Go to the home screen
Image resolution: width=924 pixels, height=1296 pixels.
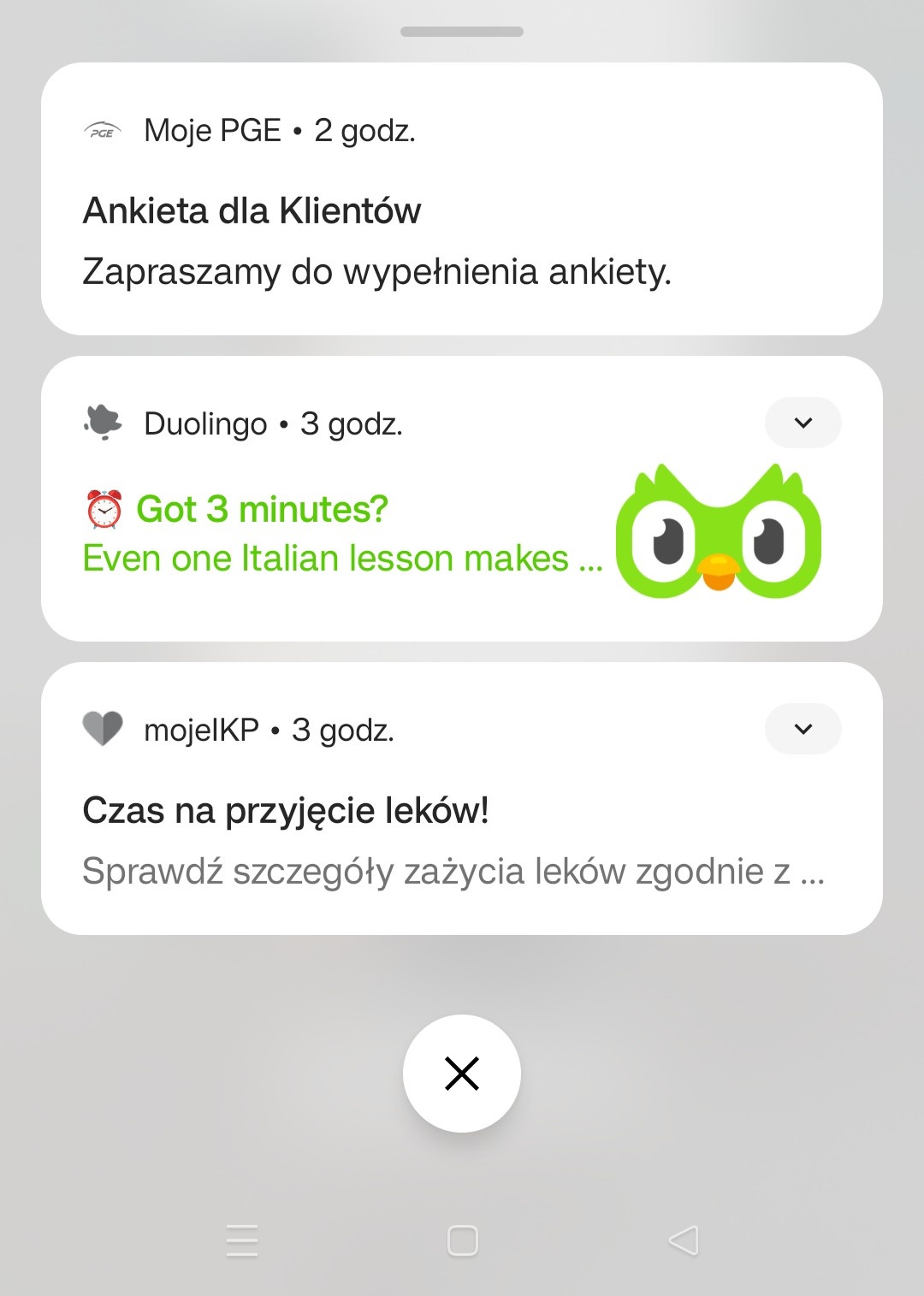(x=463, y=1240)
